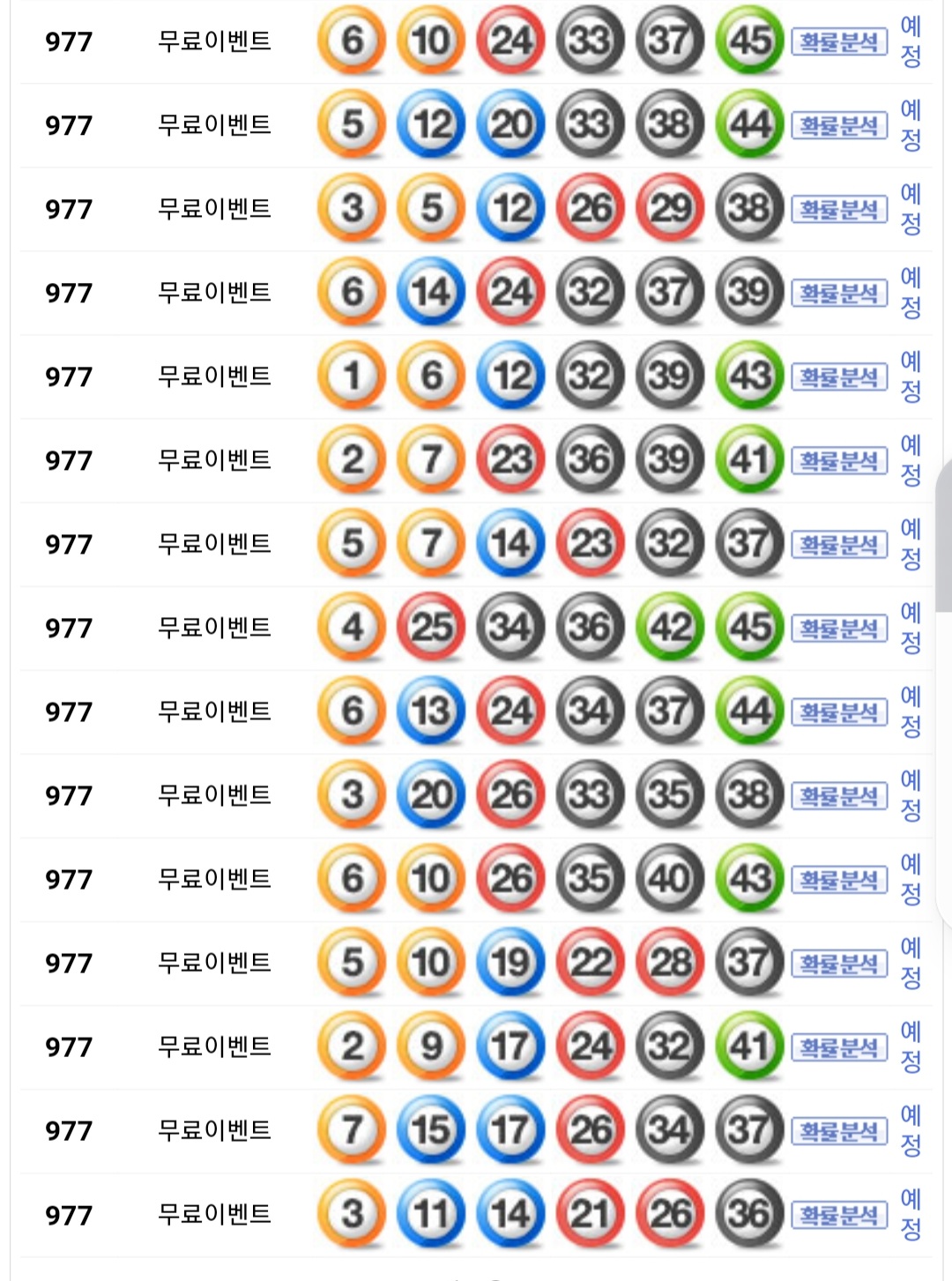View 확률분석 for row 3, 5, 12, 26, 29, 38
Screen dimensions: 952x1281
[x=838, y=209]
